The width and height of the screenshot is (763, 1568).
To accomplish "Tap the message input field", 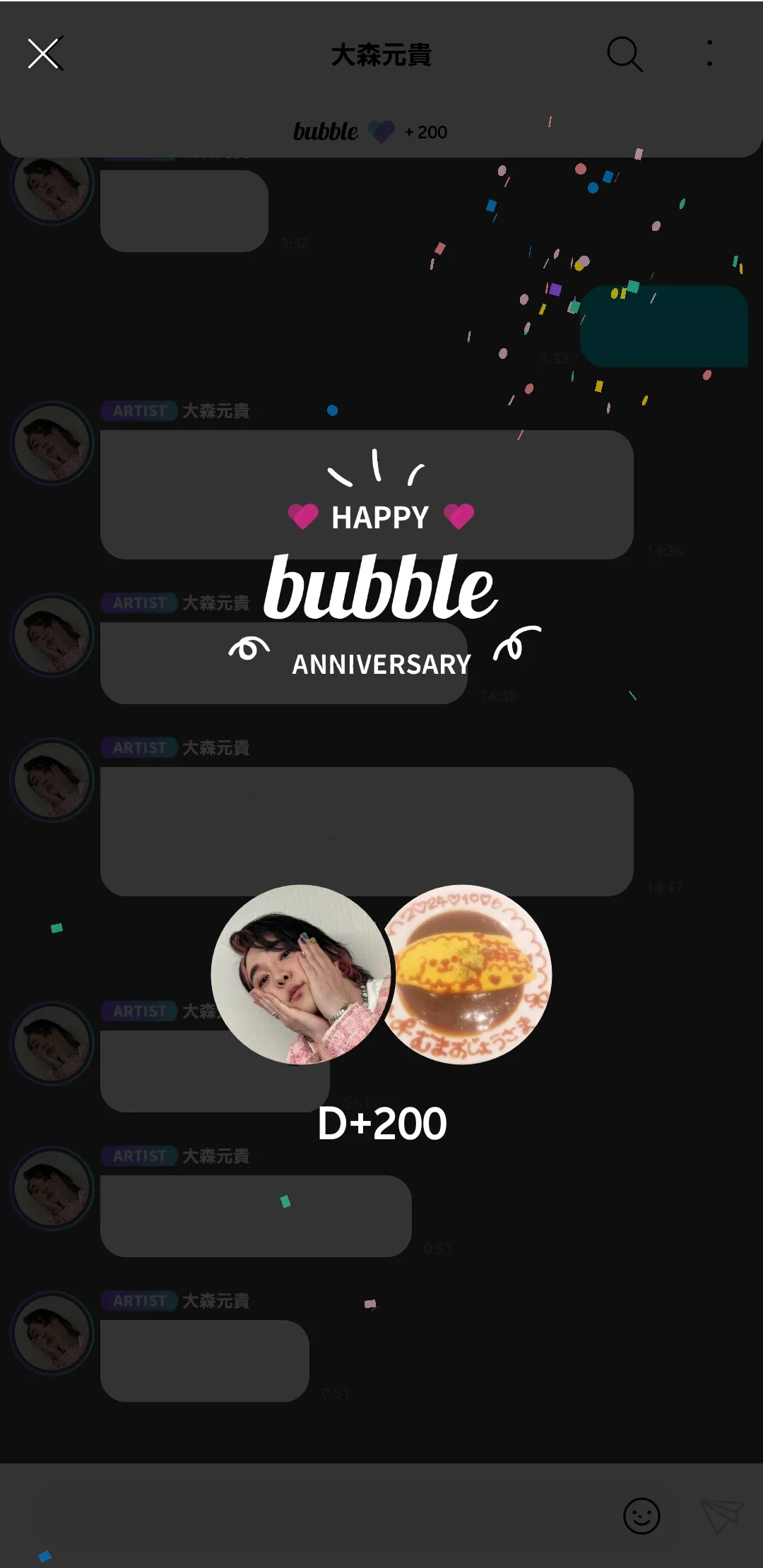I will [304, 1516].
